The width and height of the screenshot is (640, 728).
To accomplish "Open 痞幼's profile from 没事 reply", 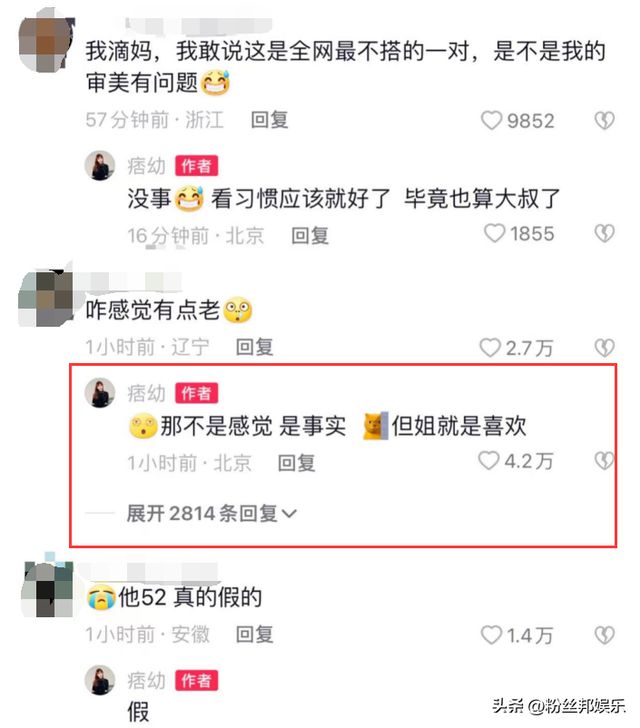I will click(102, 166).
